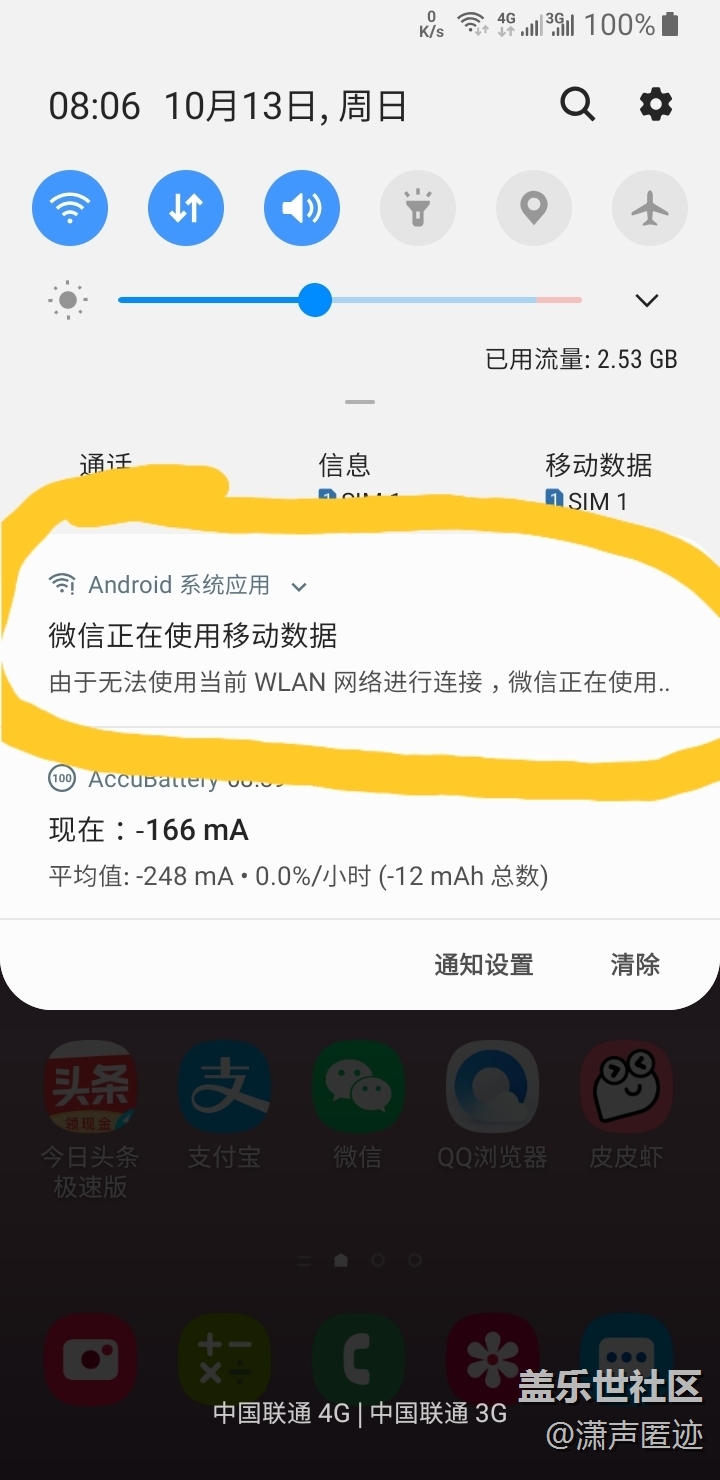The image size is (720, 1480).
Task: Select the 移动数据 SIM 1 option
Action: (598, 482)
